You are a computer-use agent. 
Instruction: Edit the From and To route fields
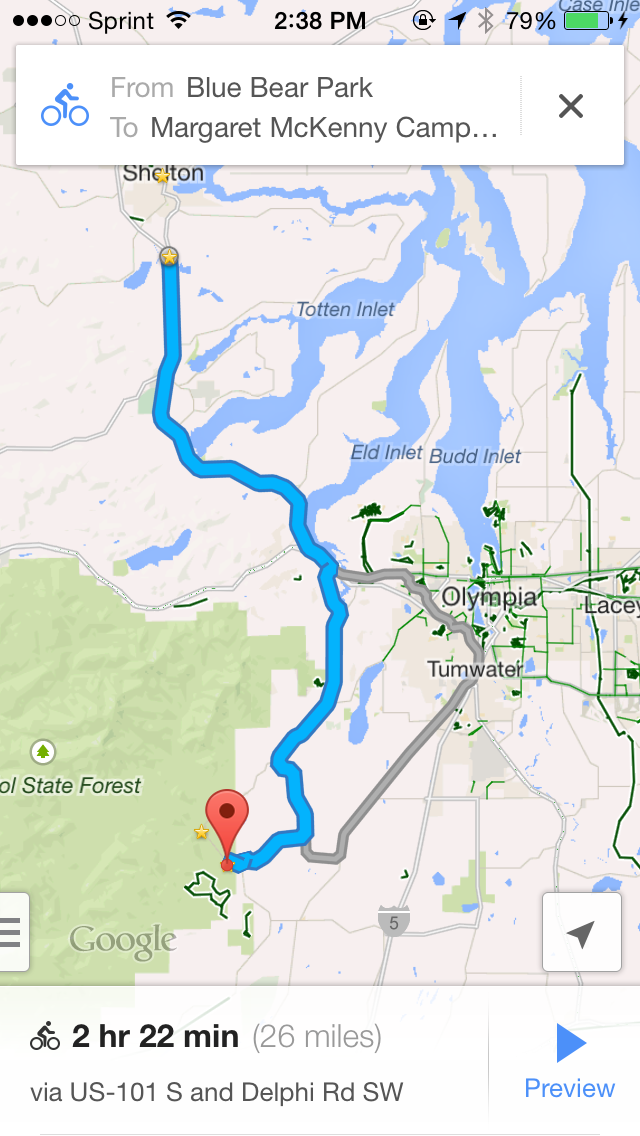pyautogui.click(x=305, y=107)
